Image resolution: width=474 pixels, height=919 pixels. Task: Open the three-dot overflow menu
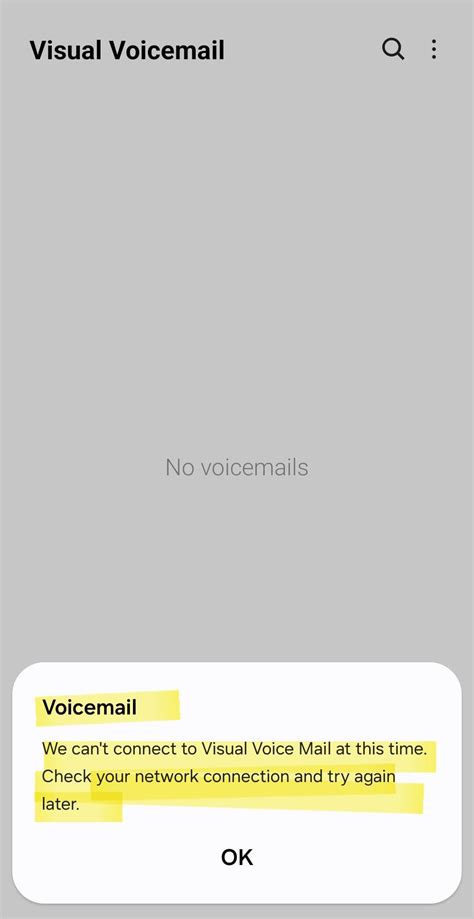click(434, 49)
